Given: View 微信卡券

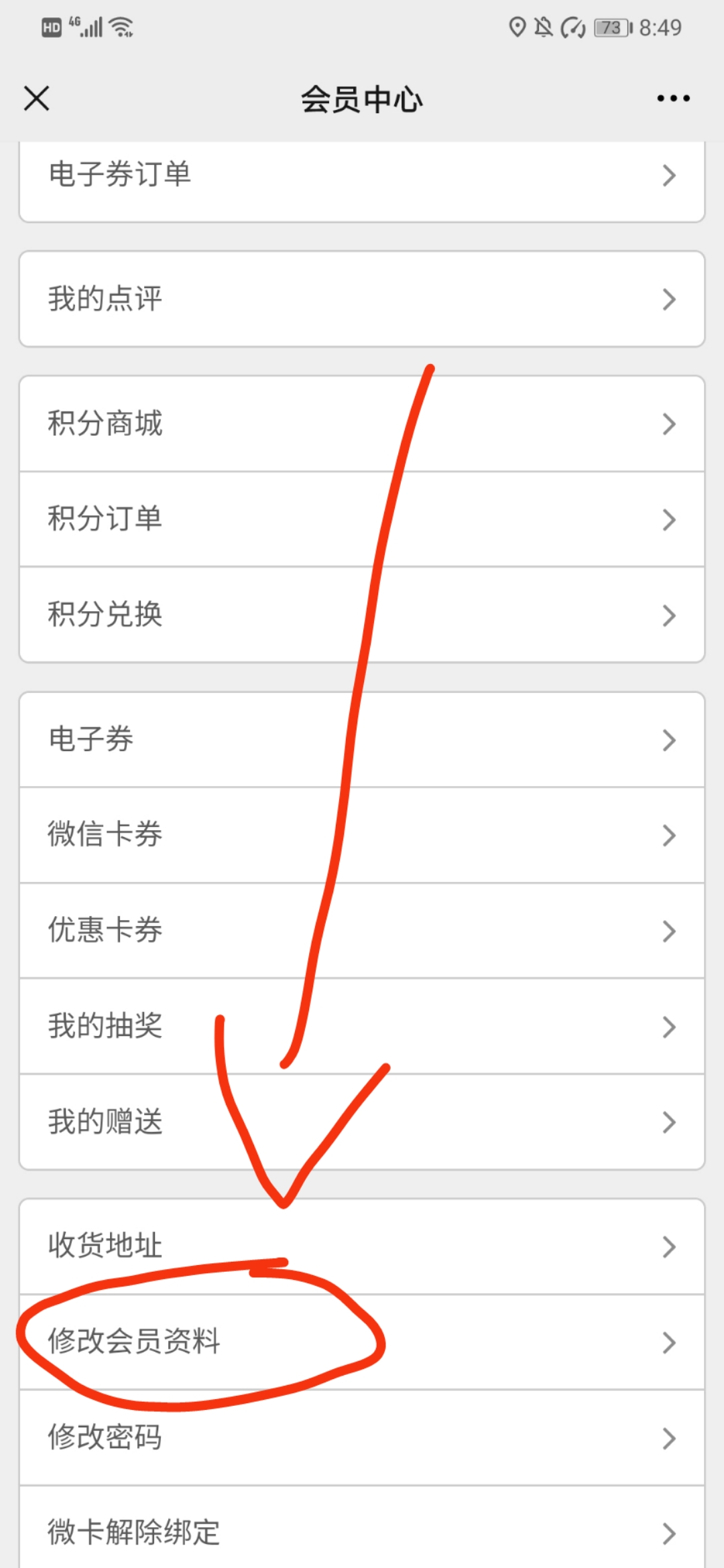Looking at the screenshot, I should [x=362, y=835].
